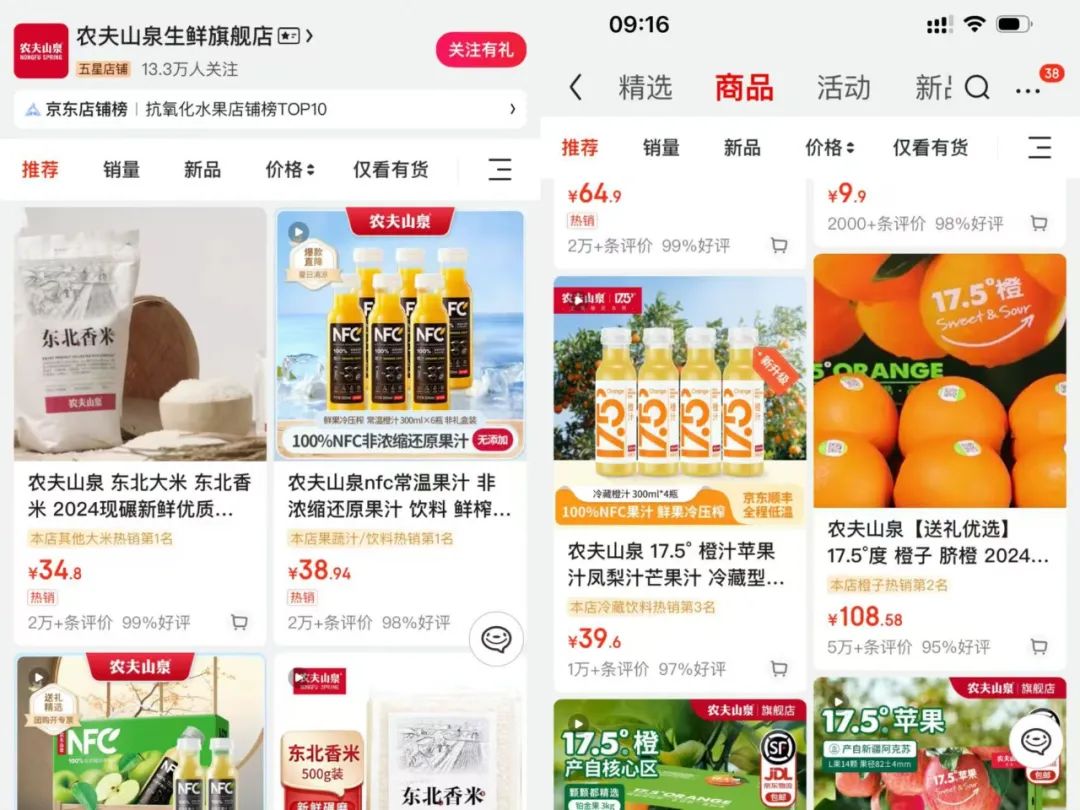Image resolution: width=1080 pixels, height=810 pixels.
Task: Open the 17.5°苹果 product tile
Action: [x=939, y=745]
